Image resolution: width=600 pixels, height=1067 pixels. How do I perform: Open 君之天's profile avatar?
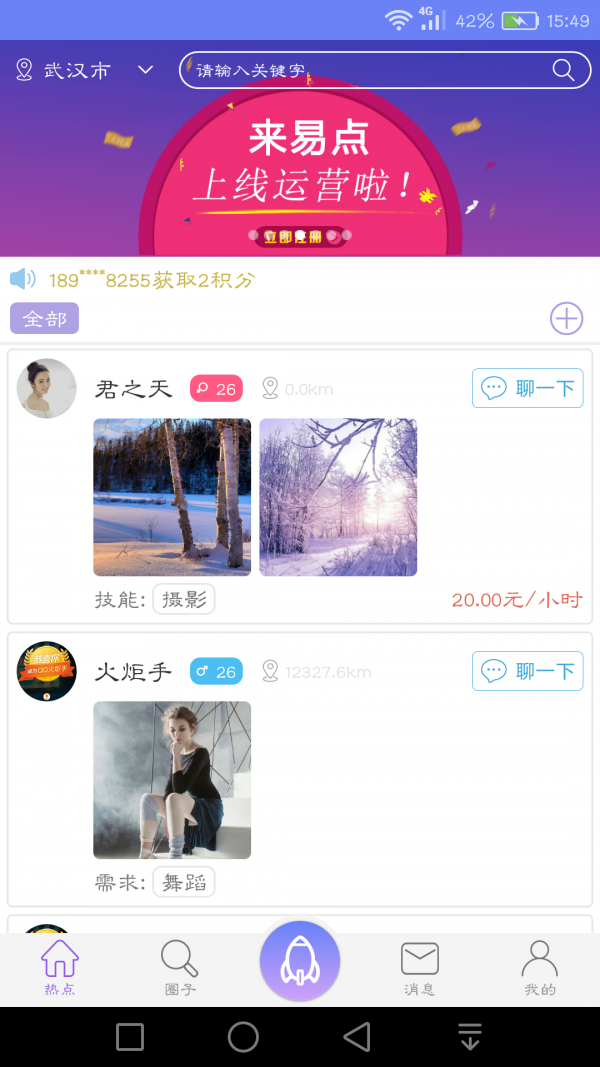tap(47, 388)
